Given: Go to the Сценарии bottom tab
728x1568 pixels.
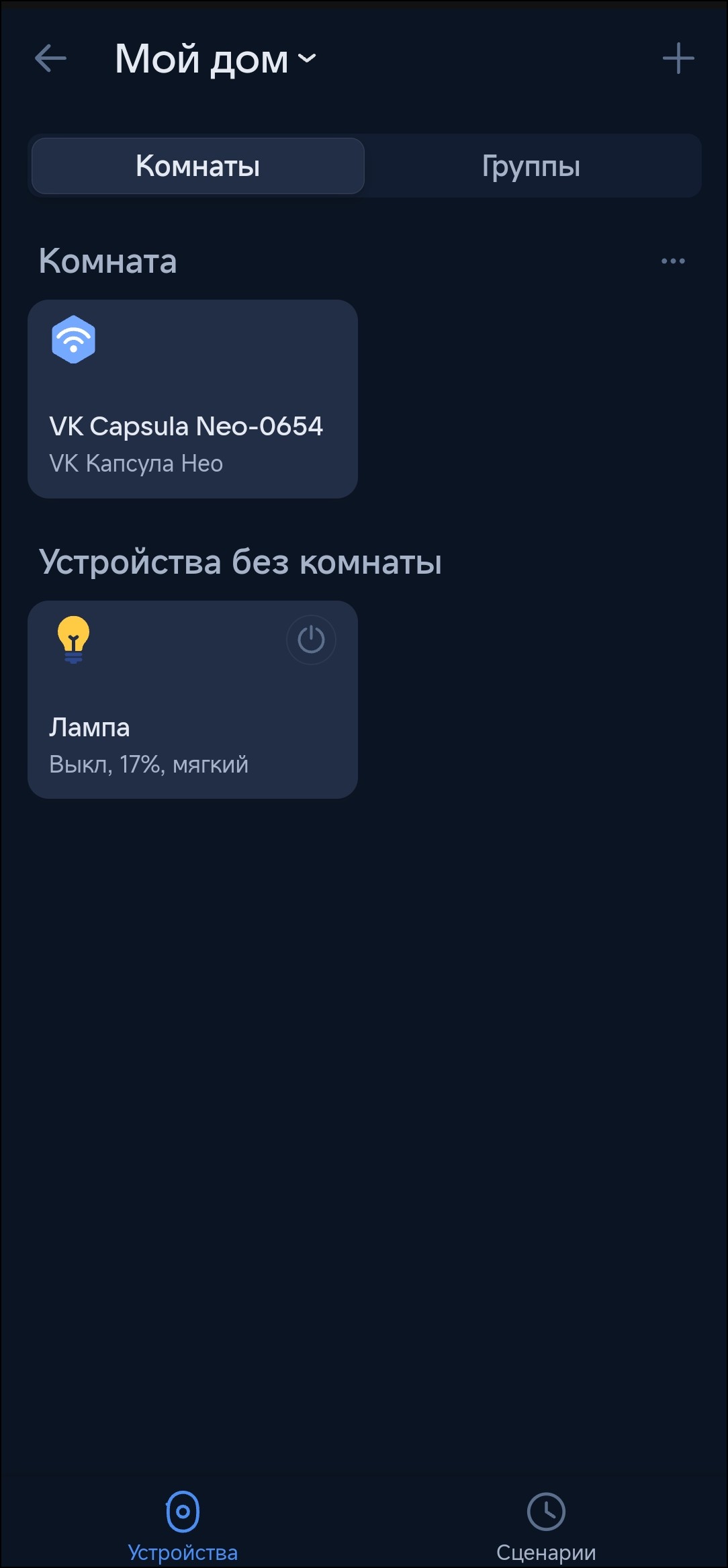Looking at the screenshot, I should [x=546, y=1524].
